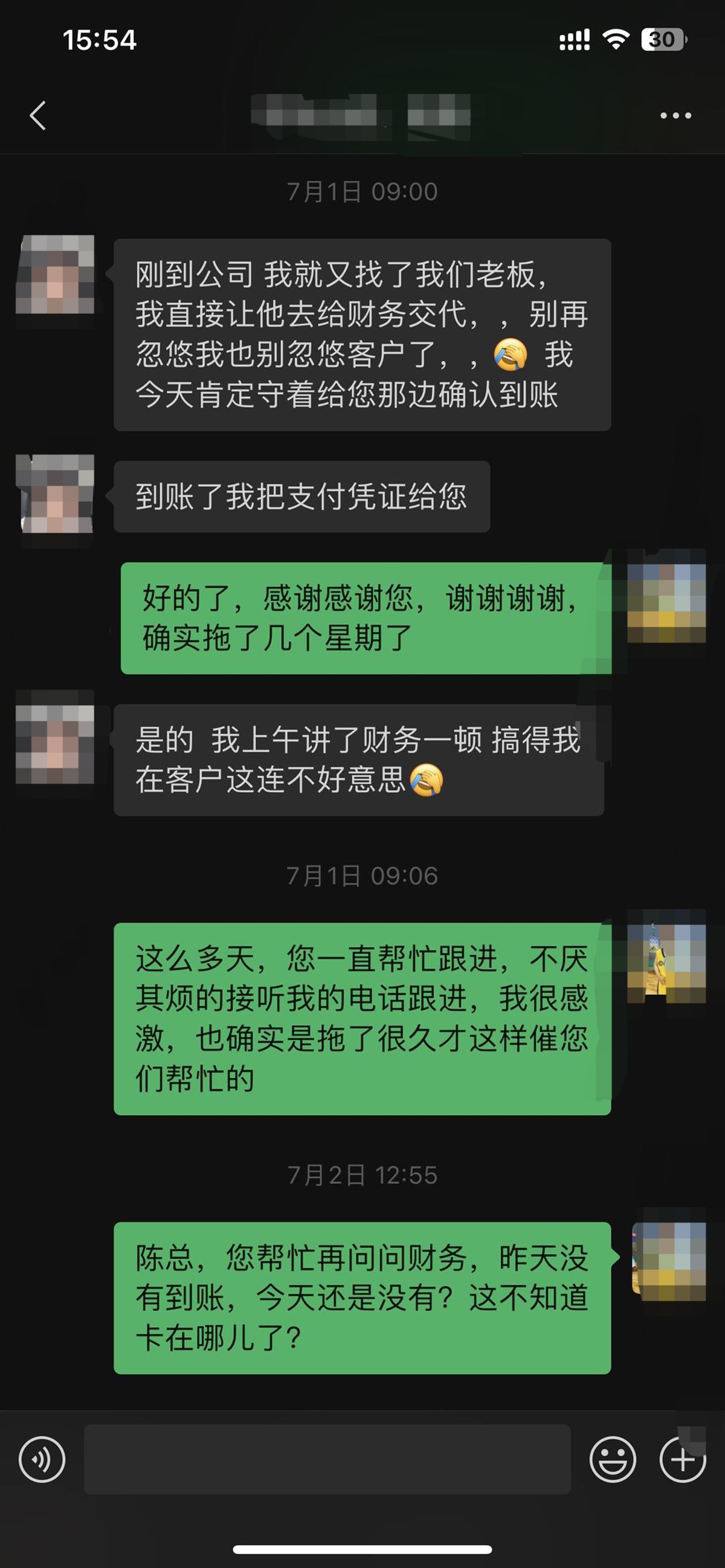Open the plus attachment menu
725x1568 pixels.
(x=682, y=1459)
